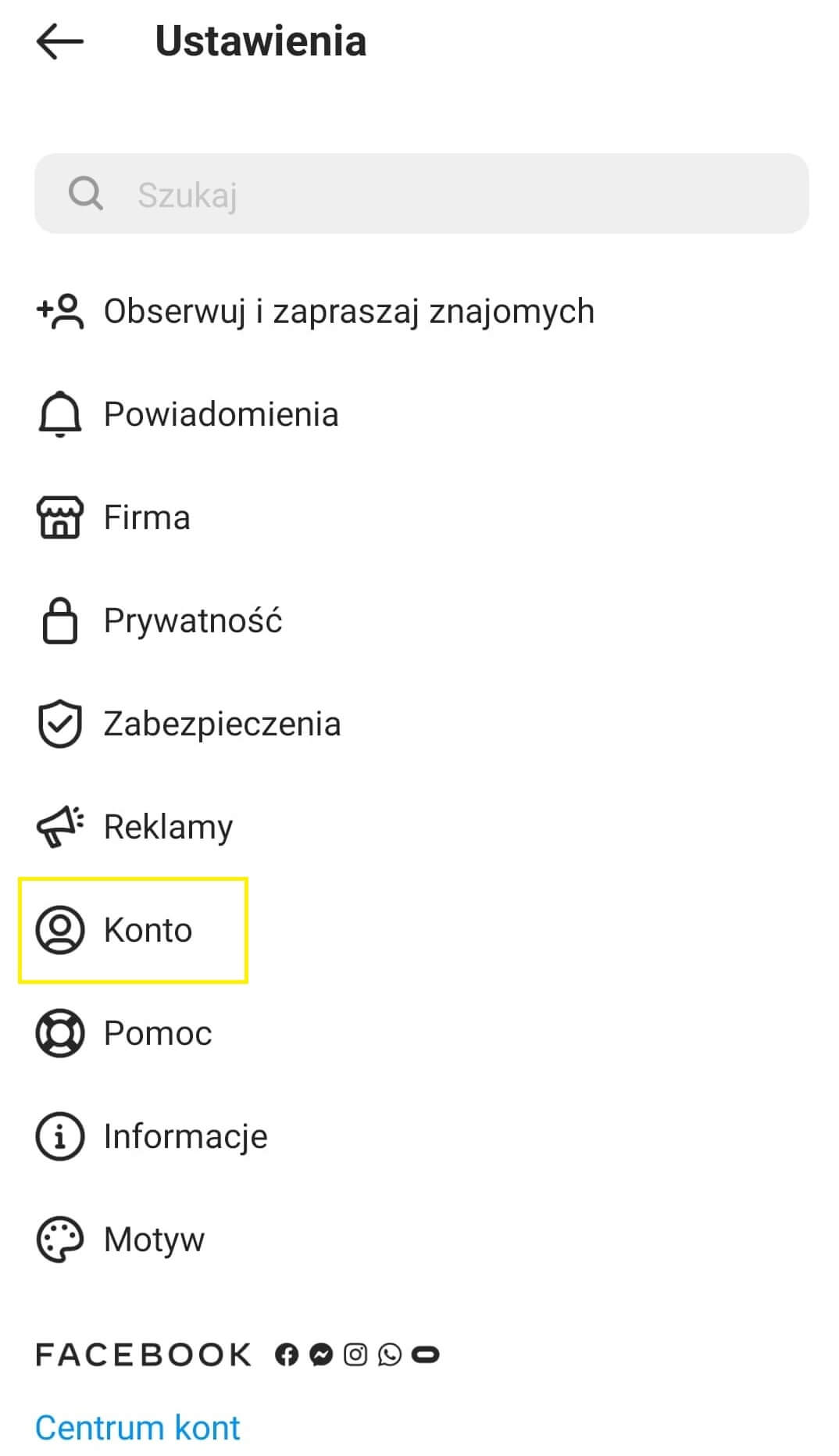Open Zabezpieczenia settings
This screenshot has height=1456, width=839.
click(x=419, y=724)
